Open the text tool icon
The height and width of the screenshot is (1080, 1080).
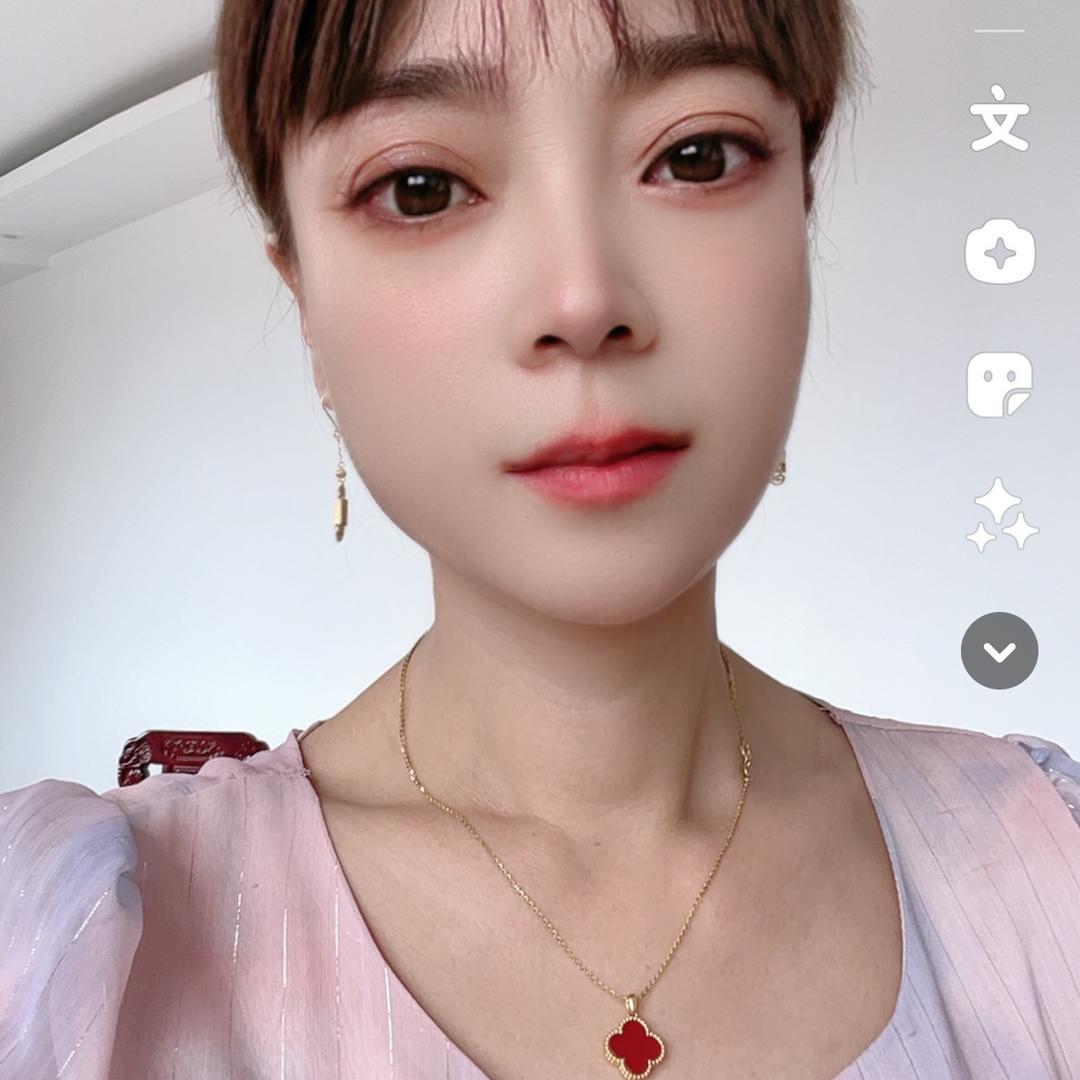click(999, 118)
